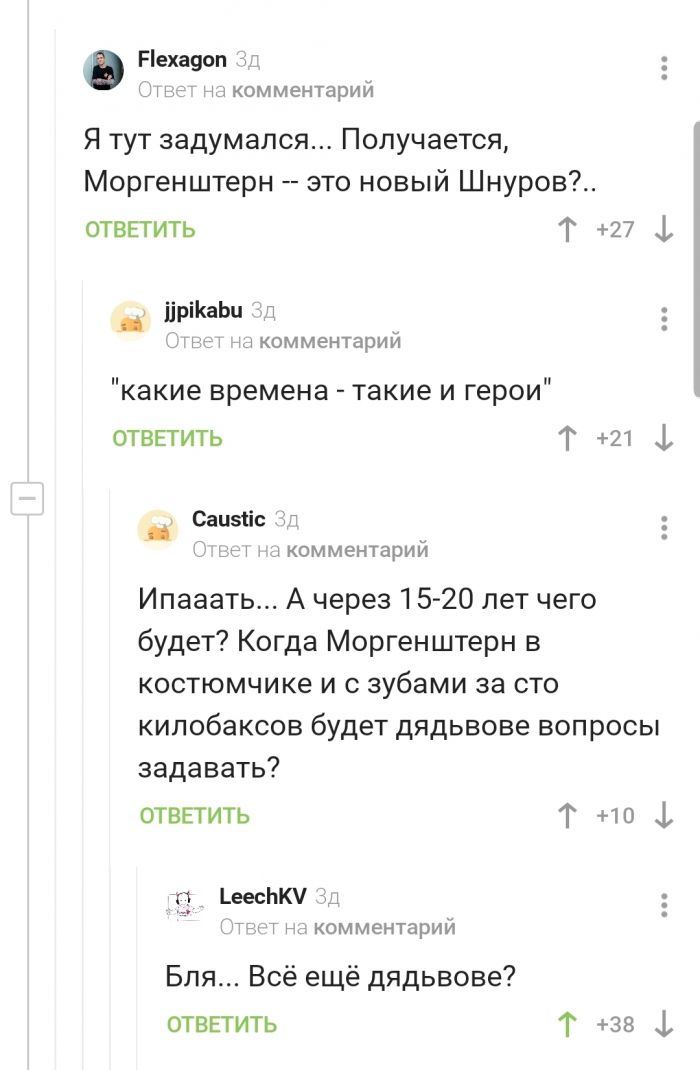Visit LeechKV's profile

(x=262, y=897)
